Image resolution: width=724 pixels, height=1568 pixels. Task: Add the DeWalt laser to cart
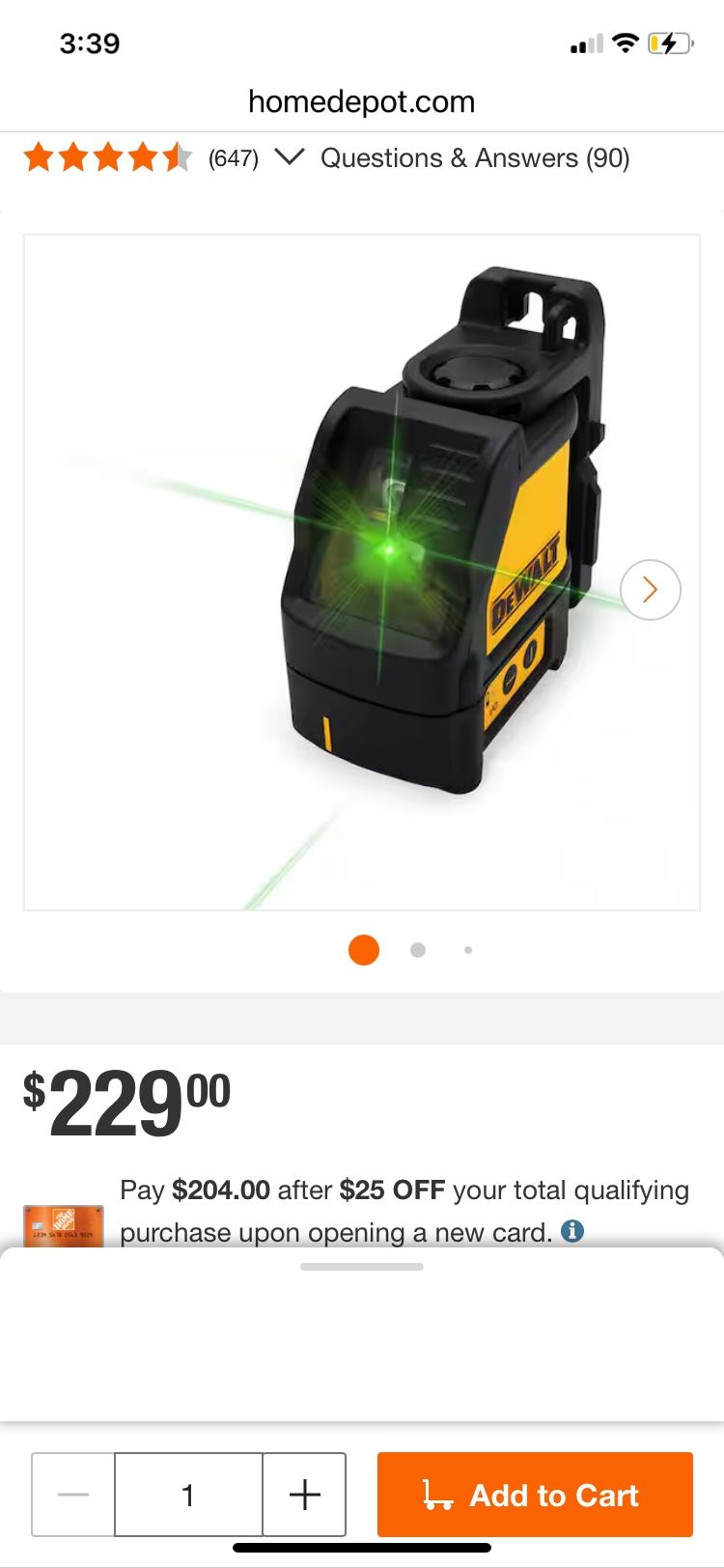pyautogui.click(x=535, y=1494)
